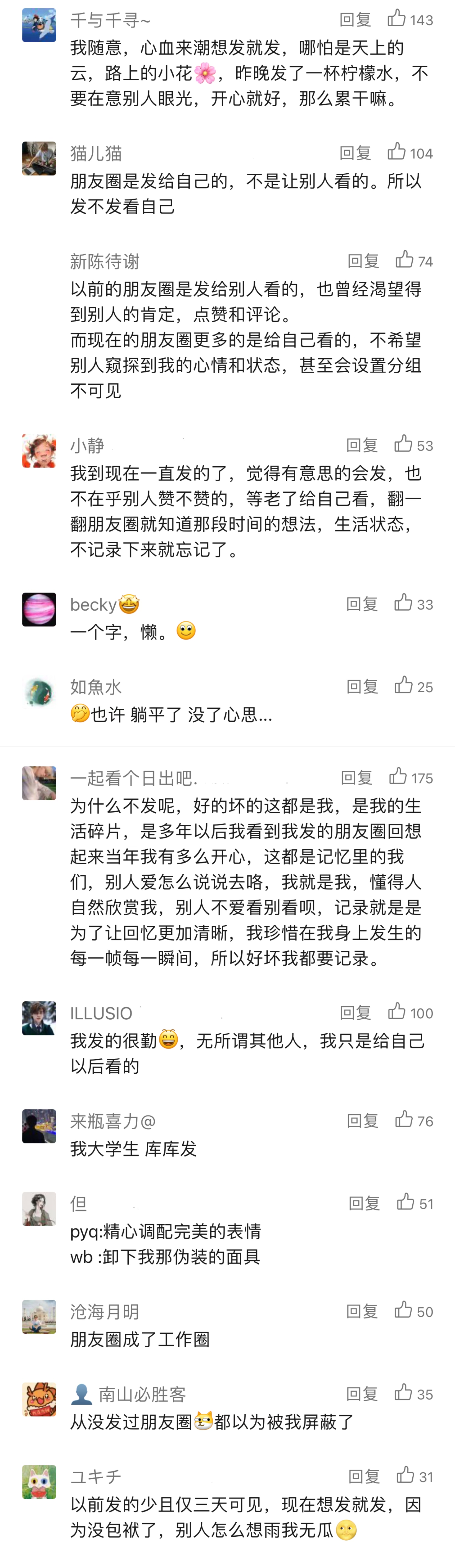Reply to 小静's comment

click(362, 445)
